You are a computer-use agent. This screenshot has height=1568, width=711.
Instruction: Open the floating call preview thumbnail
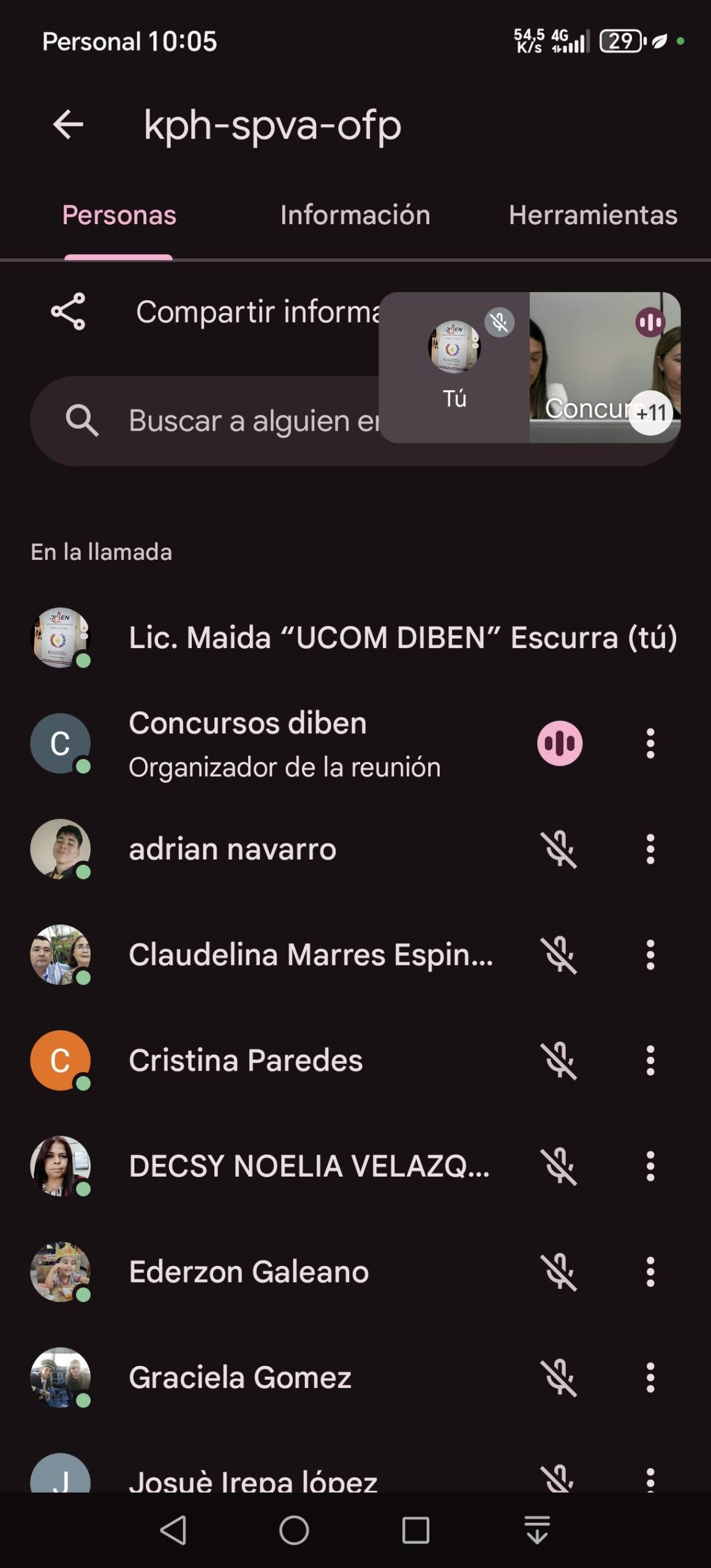pyautogui.click(x=529, y=367)
